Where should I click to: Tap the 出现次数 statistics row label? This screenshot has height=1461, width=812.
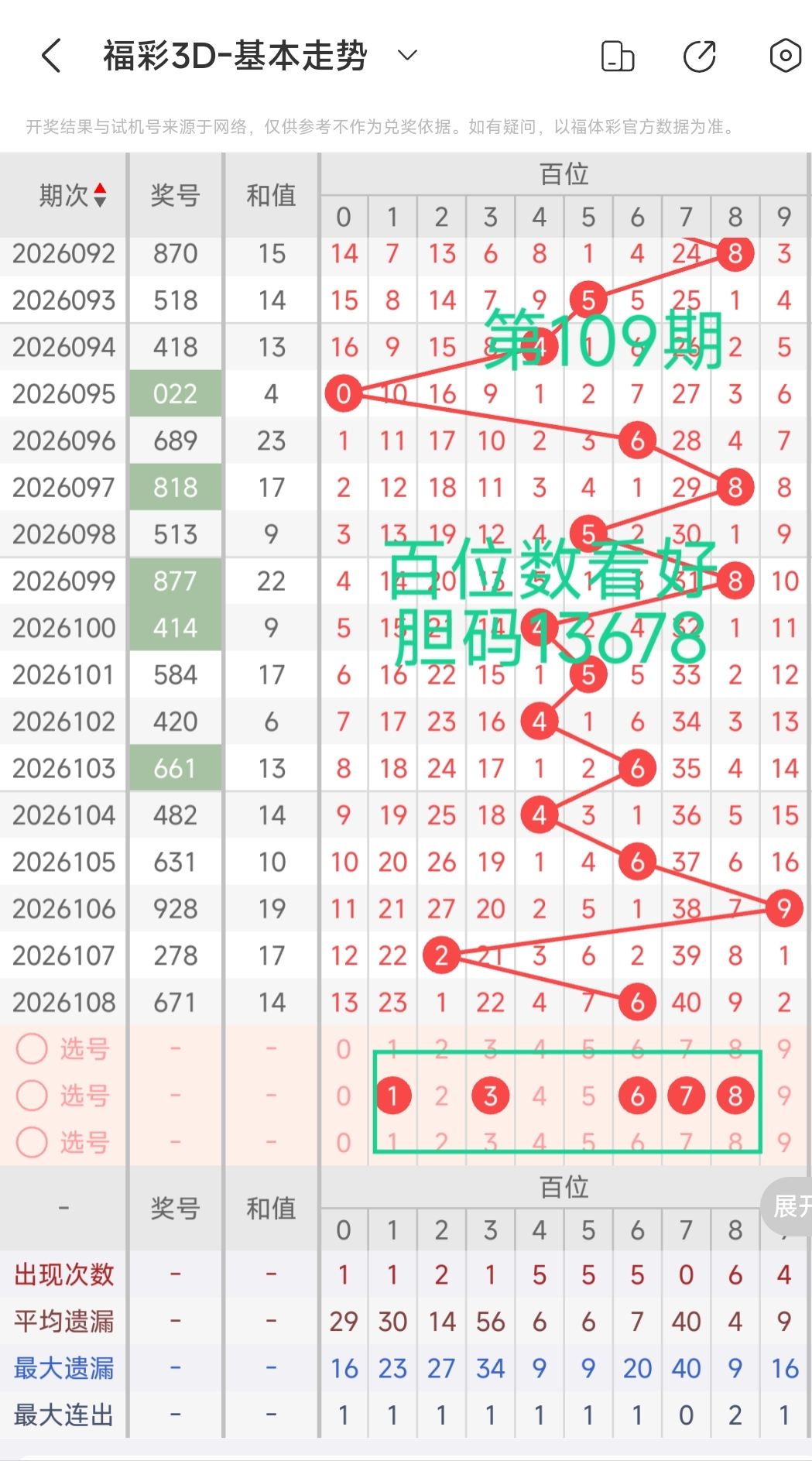tap(66, 1274)
